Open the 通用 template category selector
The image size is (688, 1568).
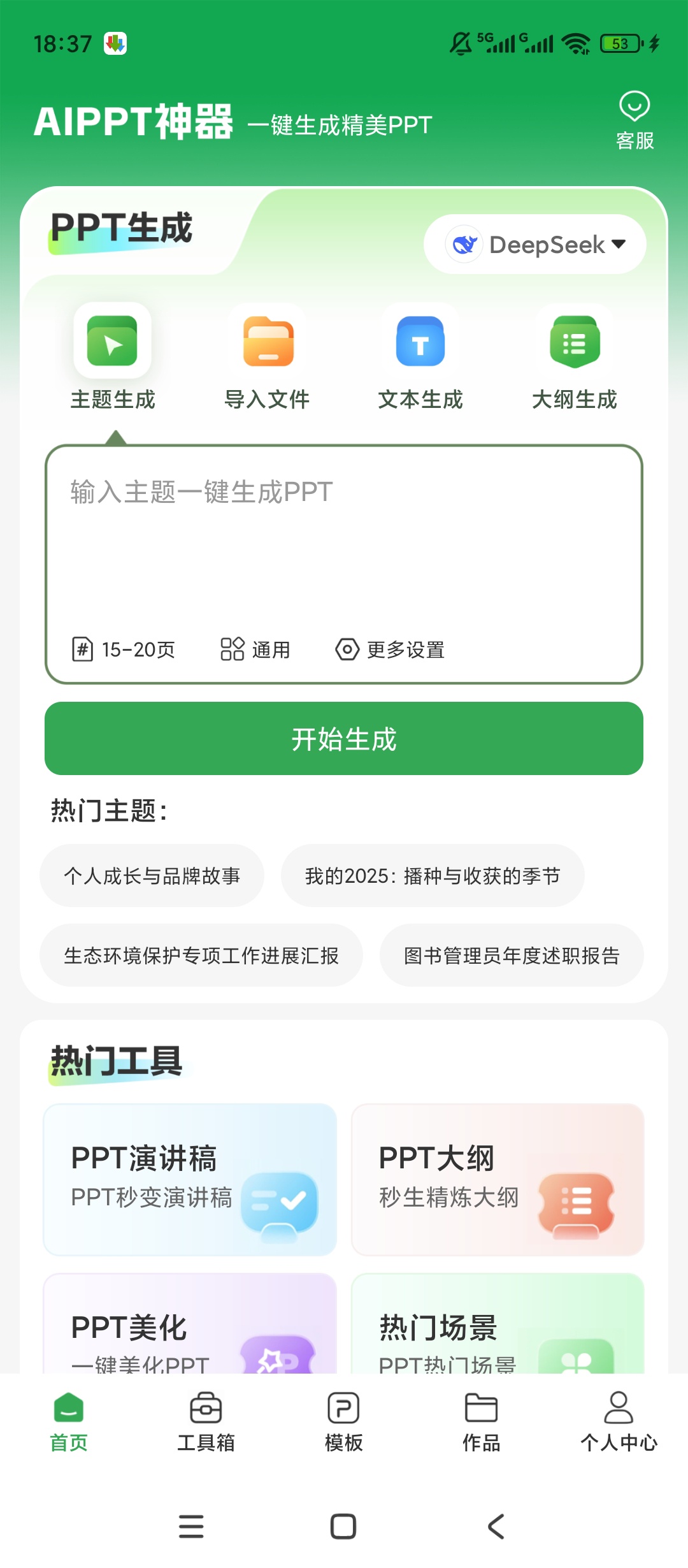point(258,650)
